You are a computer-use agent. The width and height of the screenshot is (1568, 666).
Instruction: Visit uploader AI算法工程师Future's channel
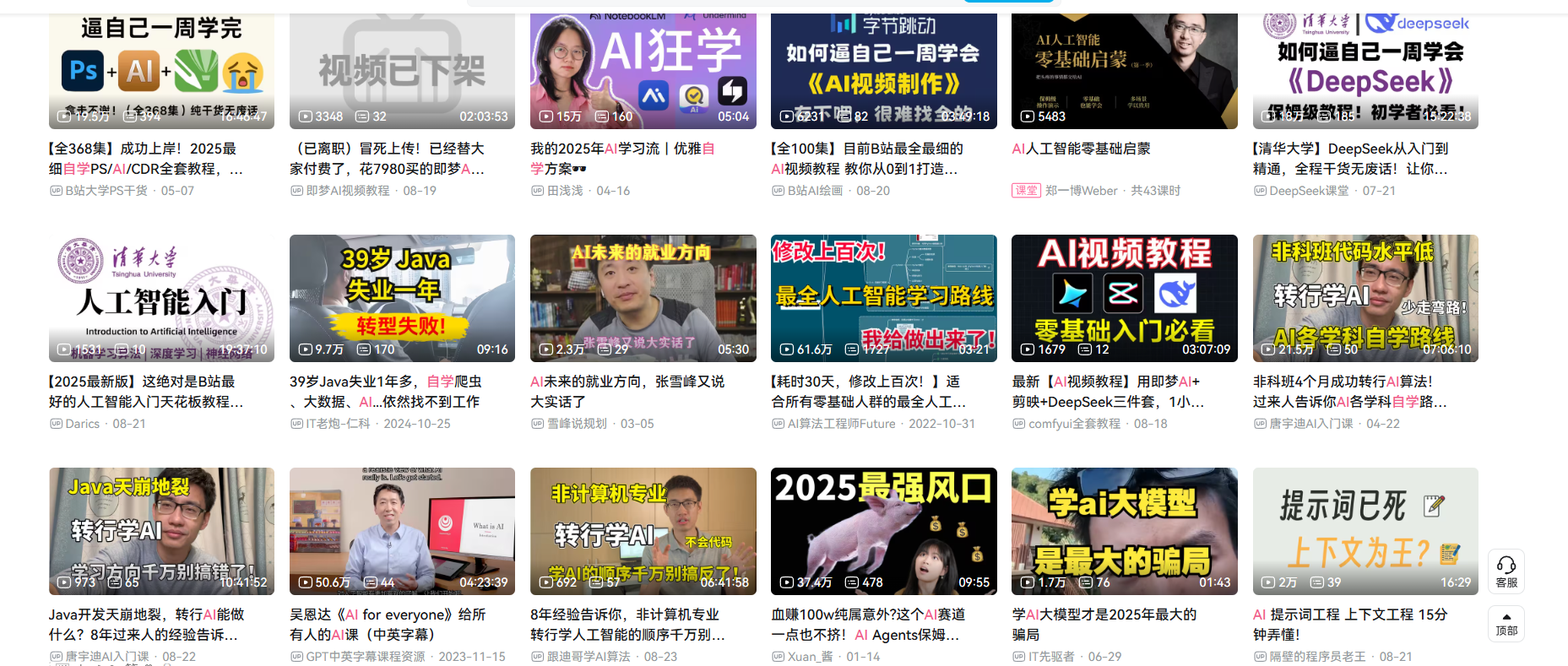[x=841, y=424]
